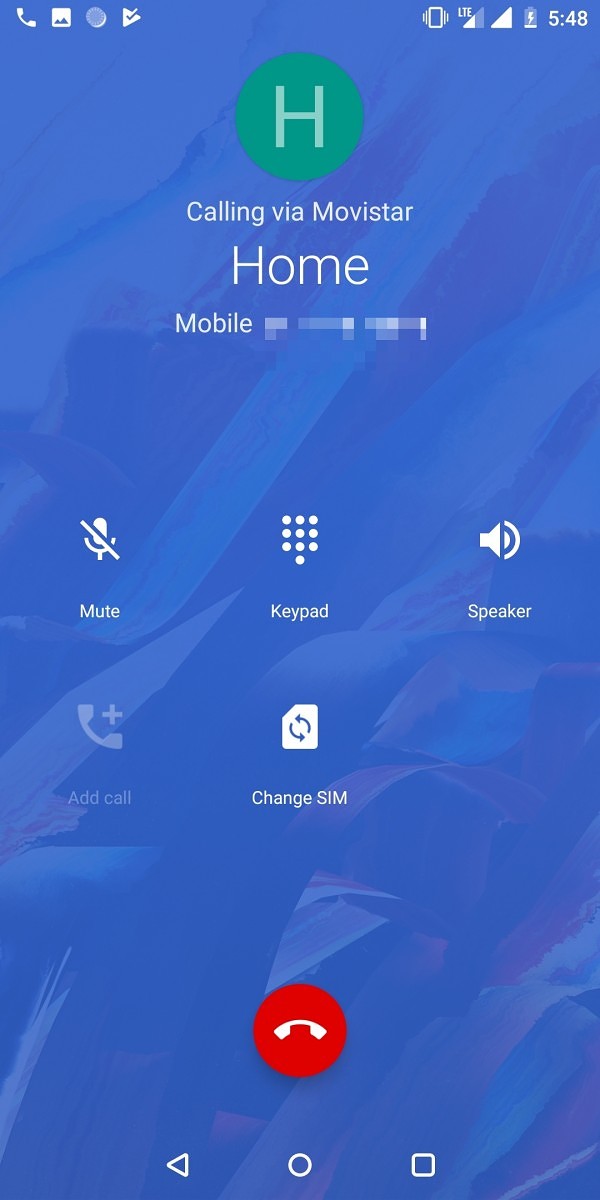
Task: End the call with Home
Action: coord(300,1031)
